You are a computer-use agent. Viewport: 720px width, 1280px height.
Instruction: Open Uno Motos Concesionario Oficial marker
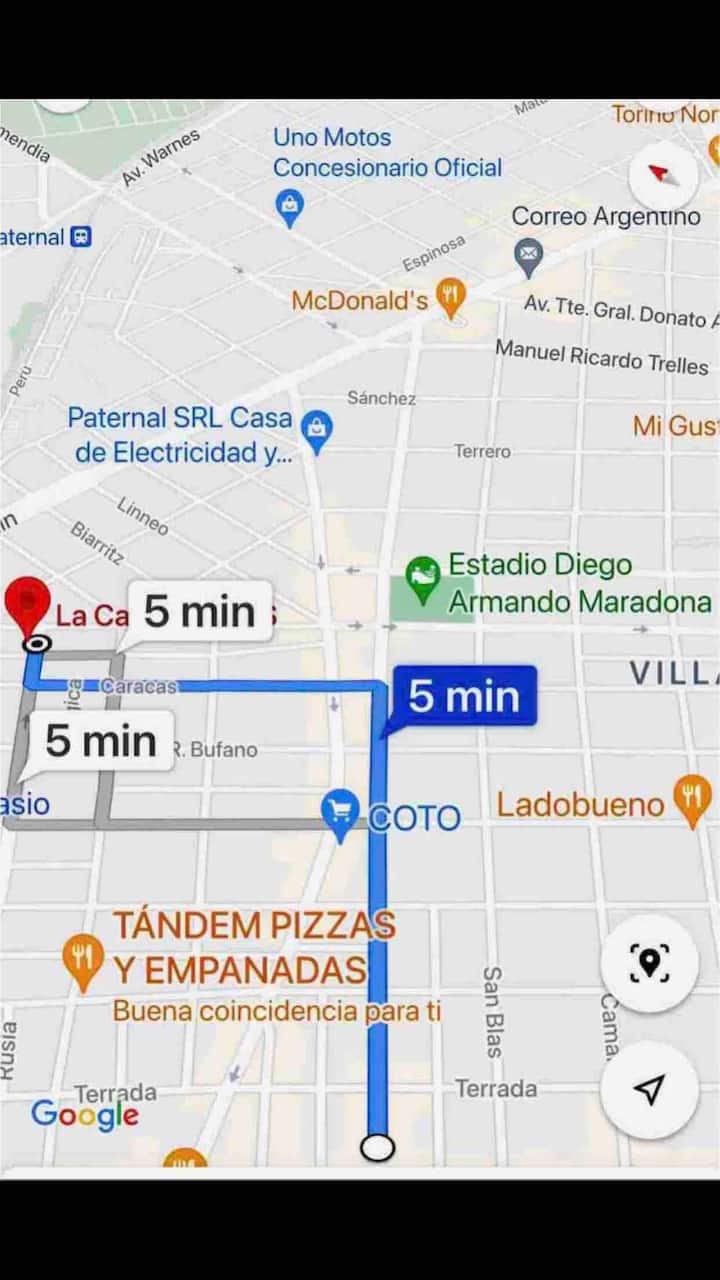(x=290, y=207)
